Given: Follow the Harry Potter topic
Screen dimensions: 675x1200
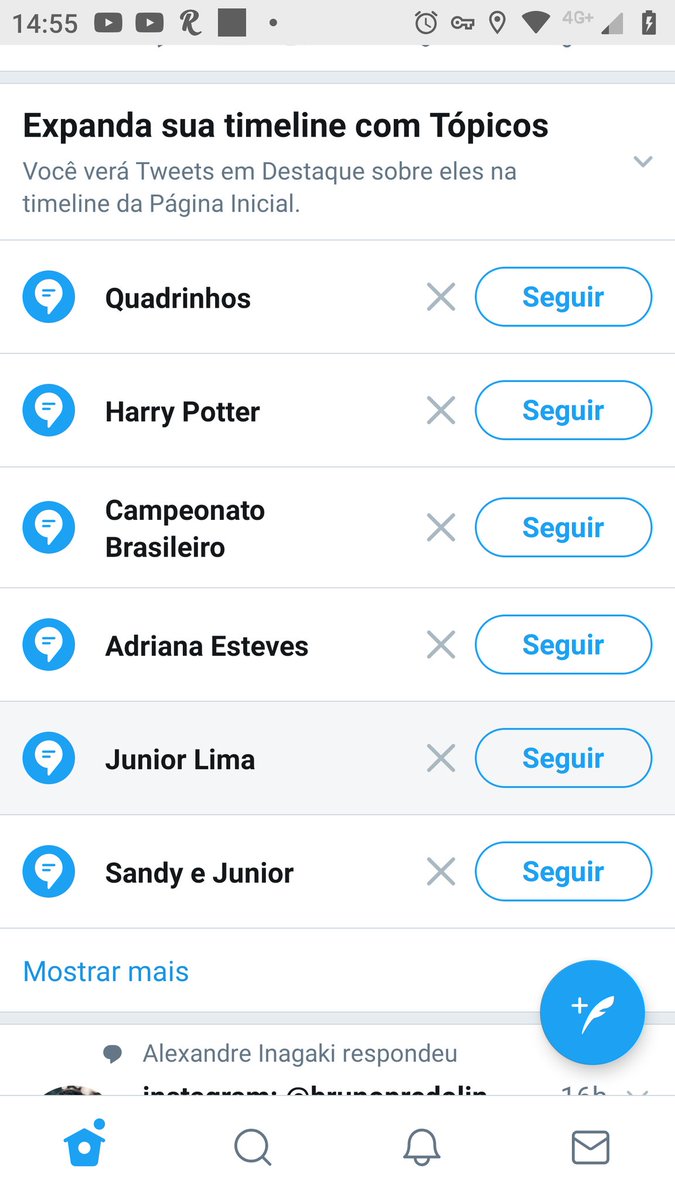Looking at the screenshot, I should click(563, 411).
